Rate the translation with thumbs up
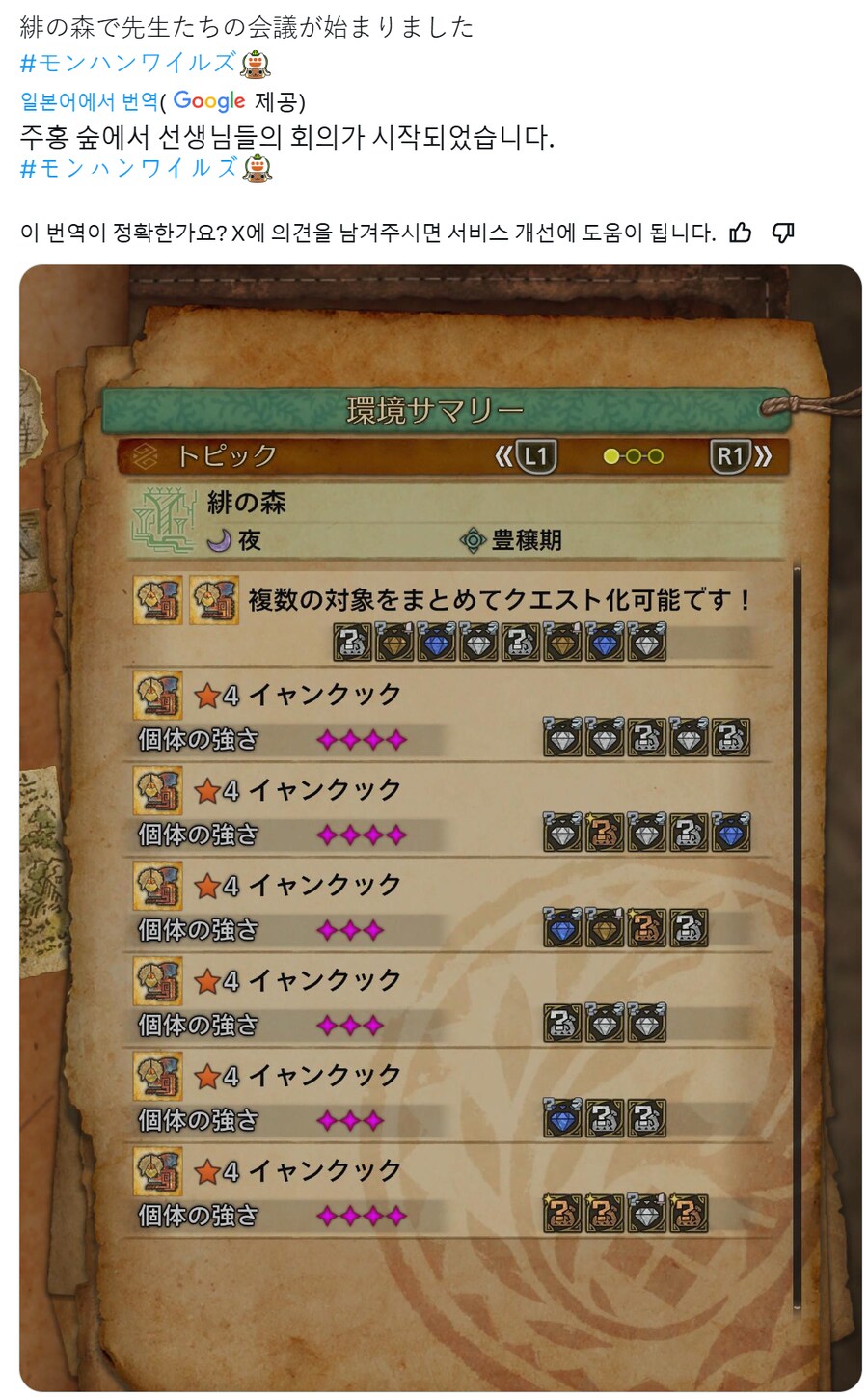 tap(741, 233)
